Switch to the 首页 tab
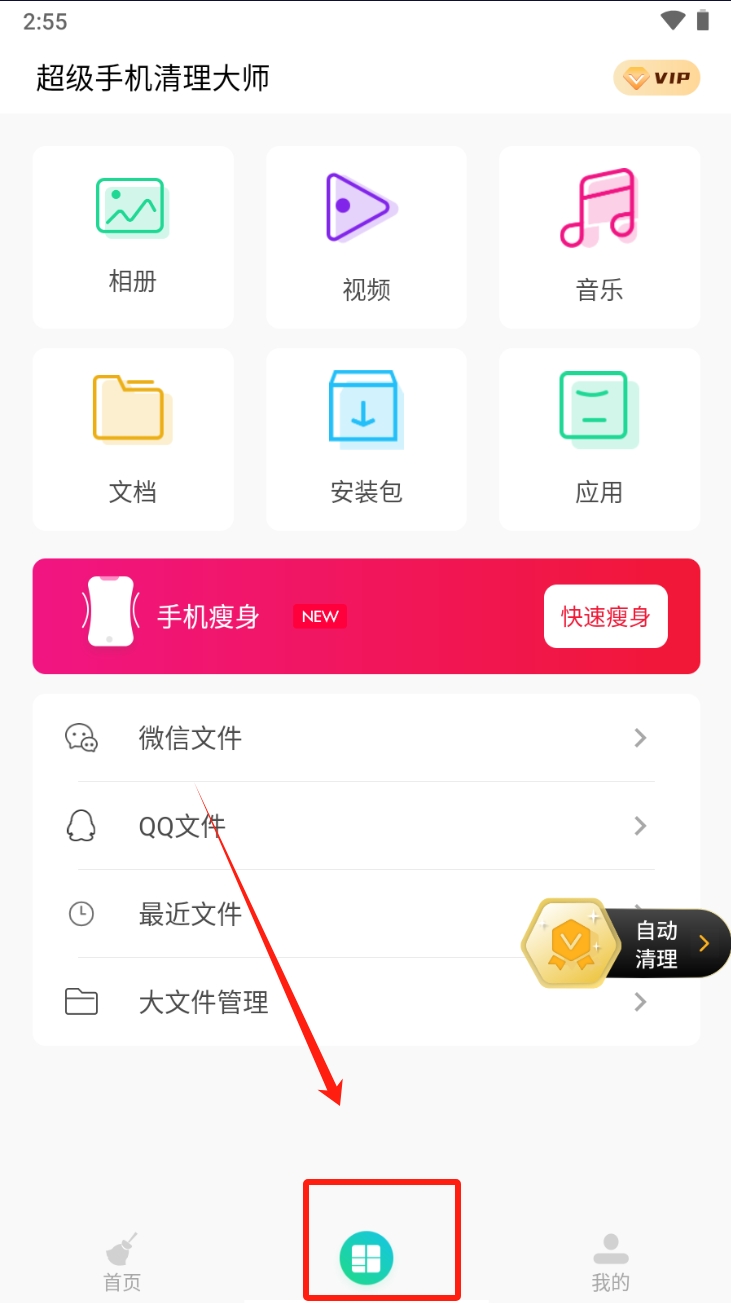Screen dimensions: 731x1303 pos(122,1263)
